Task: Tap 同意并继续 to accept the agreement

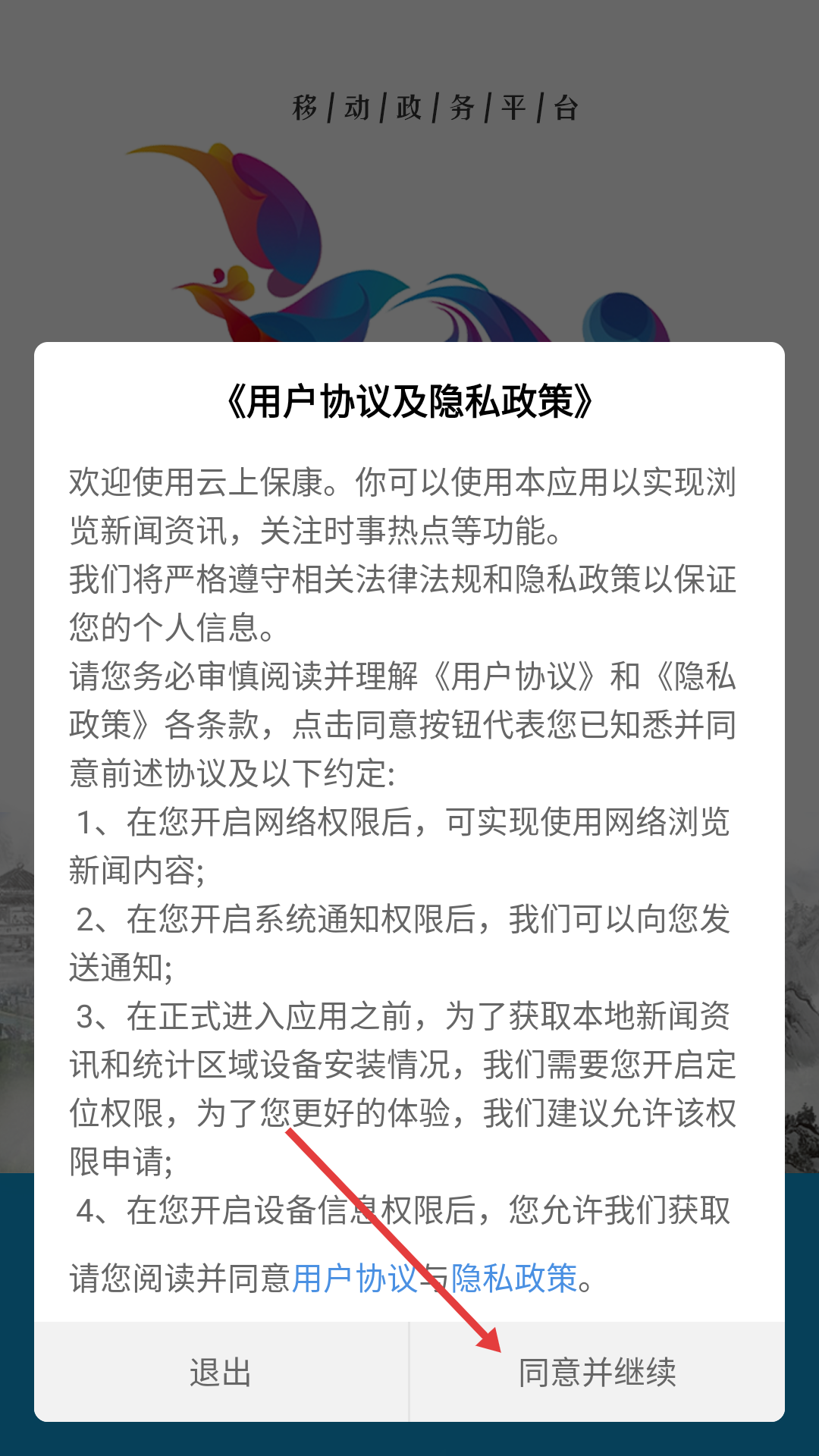Action: tap(597, 1372)
